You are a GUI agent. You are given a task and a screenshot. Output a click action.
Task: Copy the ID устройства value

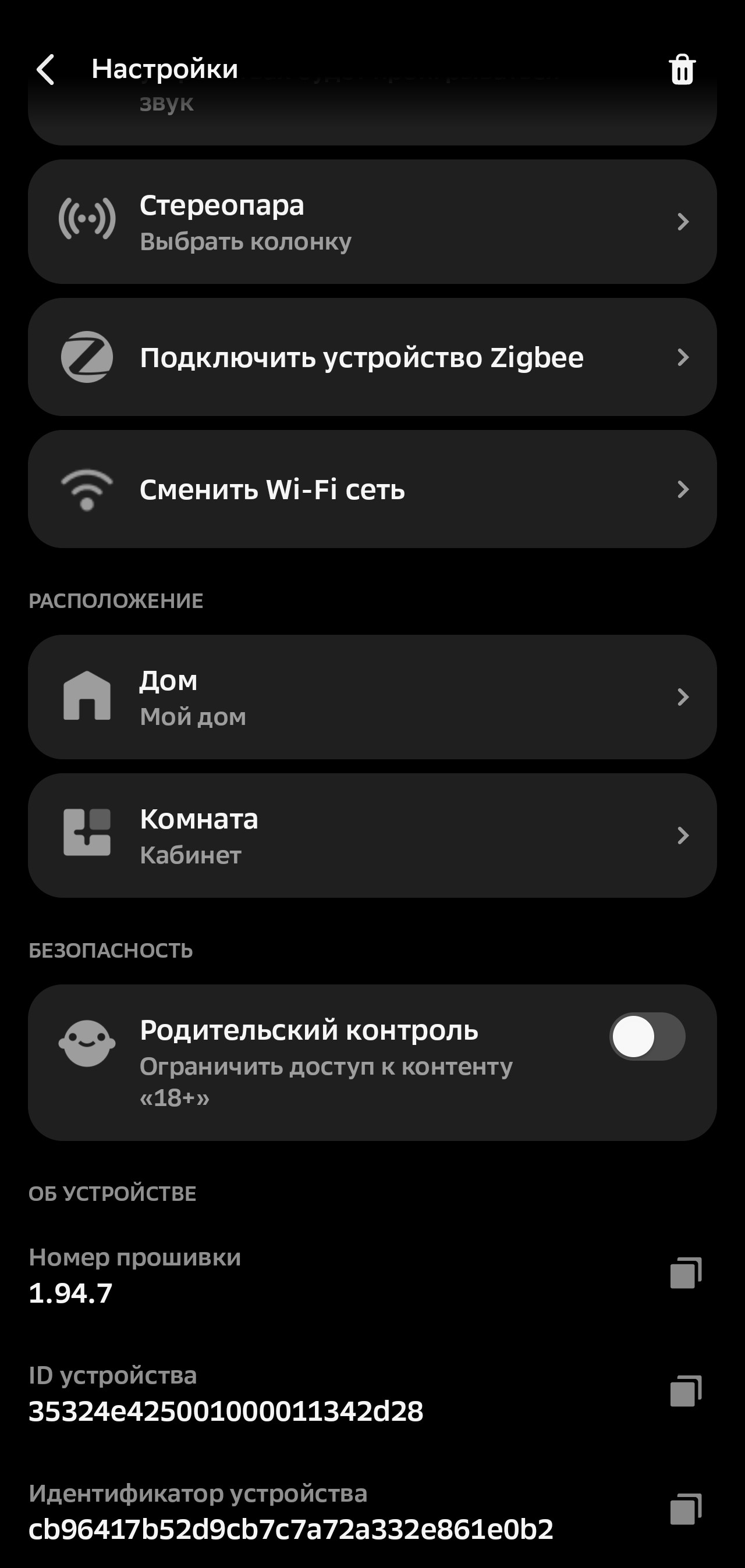pyautogui.click(x=685, y=1391)
